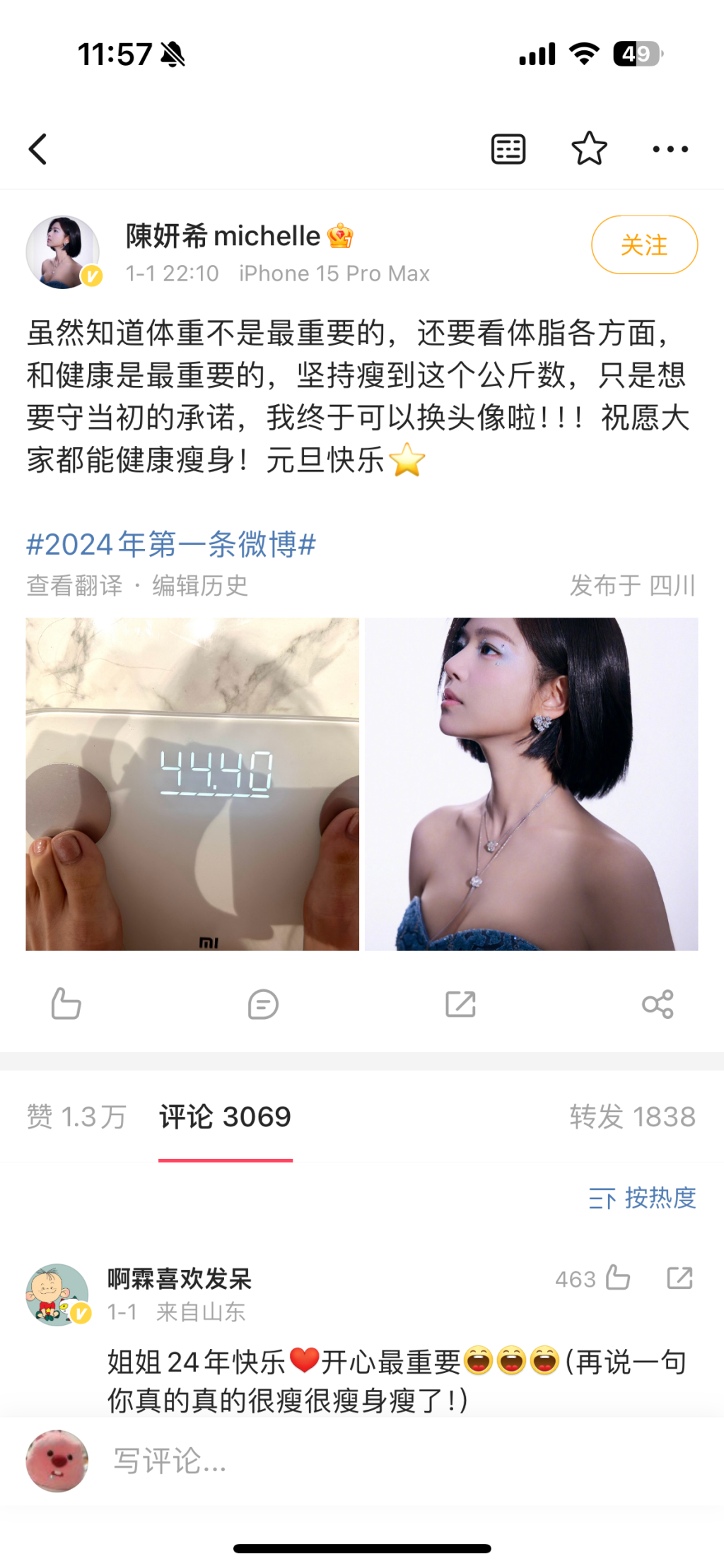The height and width of the screenshot is (1568, 724).
Task: Open the portrait photo with blue dress
Action: pos(531,784)
